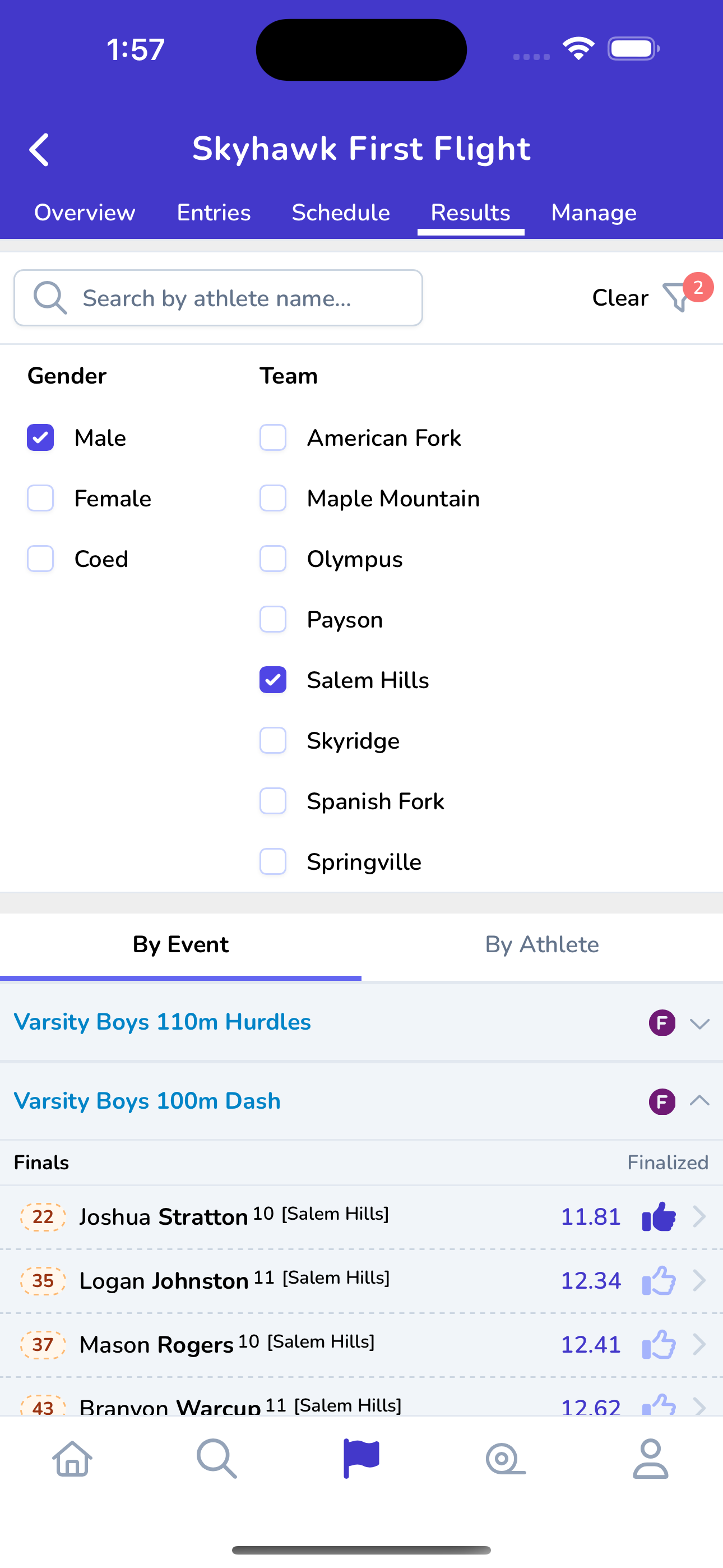The height and width of the screenshot is (1568, 723).
Task: Open the Manage tab
Action: click(594, 213)
